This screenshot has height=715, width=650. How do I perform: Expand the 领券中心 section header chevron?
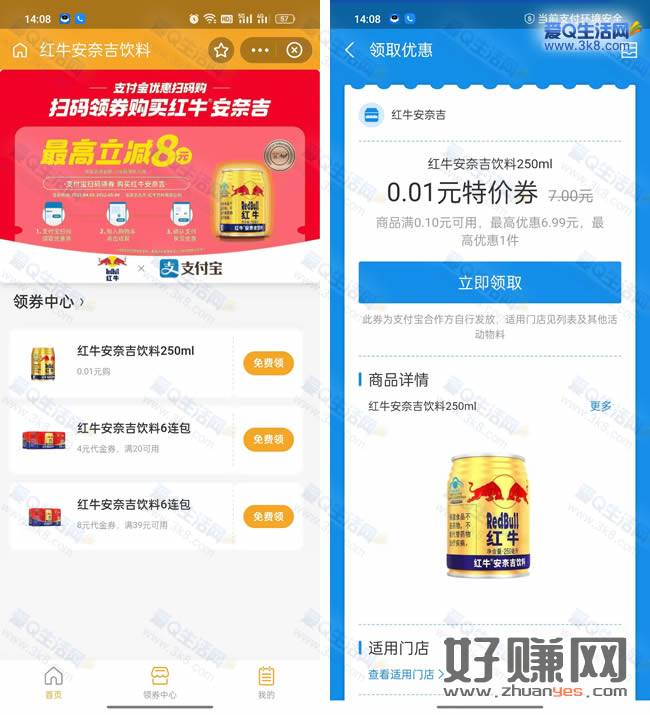82,301
